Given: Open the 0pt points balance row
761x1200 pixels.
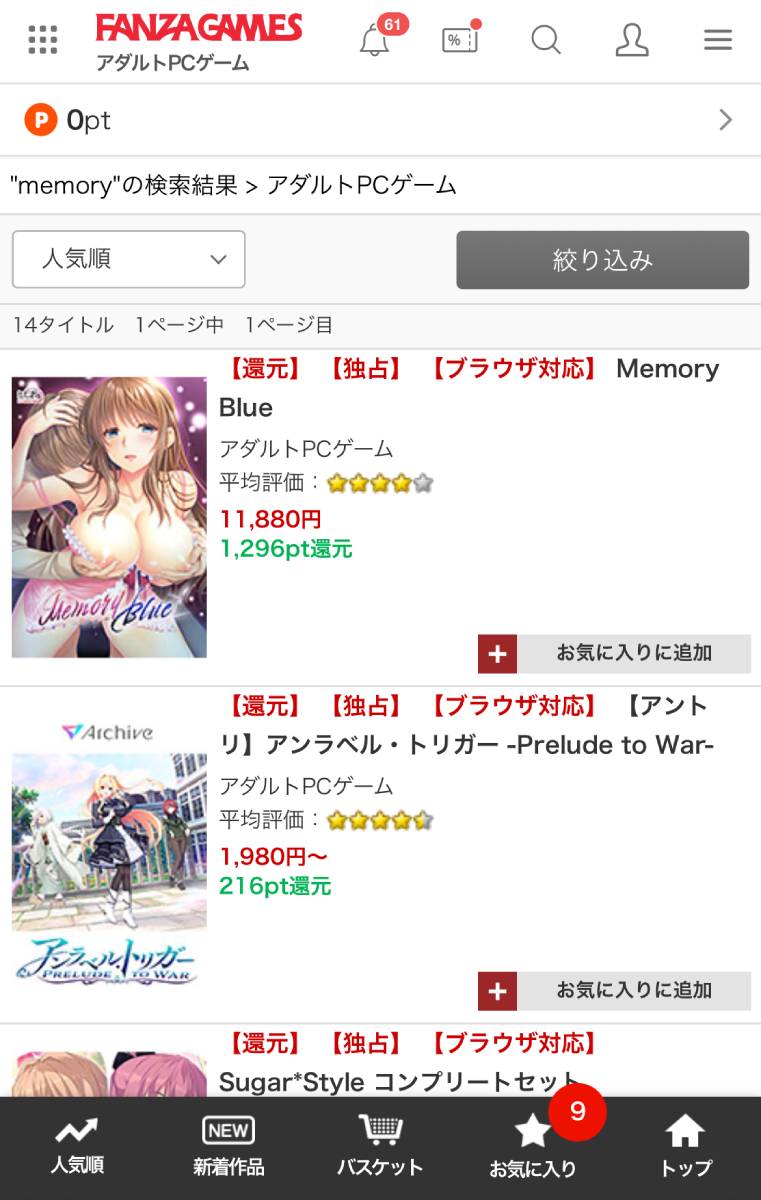Looking at the screenshot, I should pos(380,120).
